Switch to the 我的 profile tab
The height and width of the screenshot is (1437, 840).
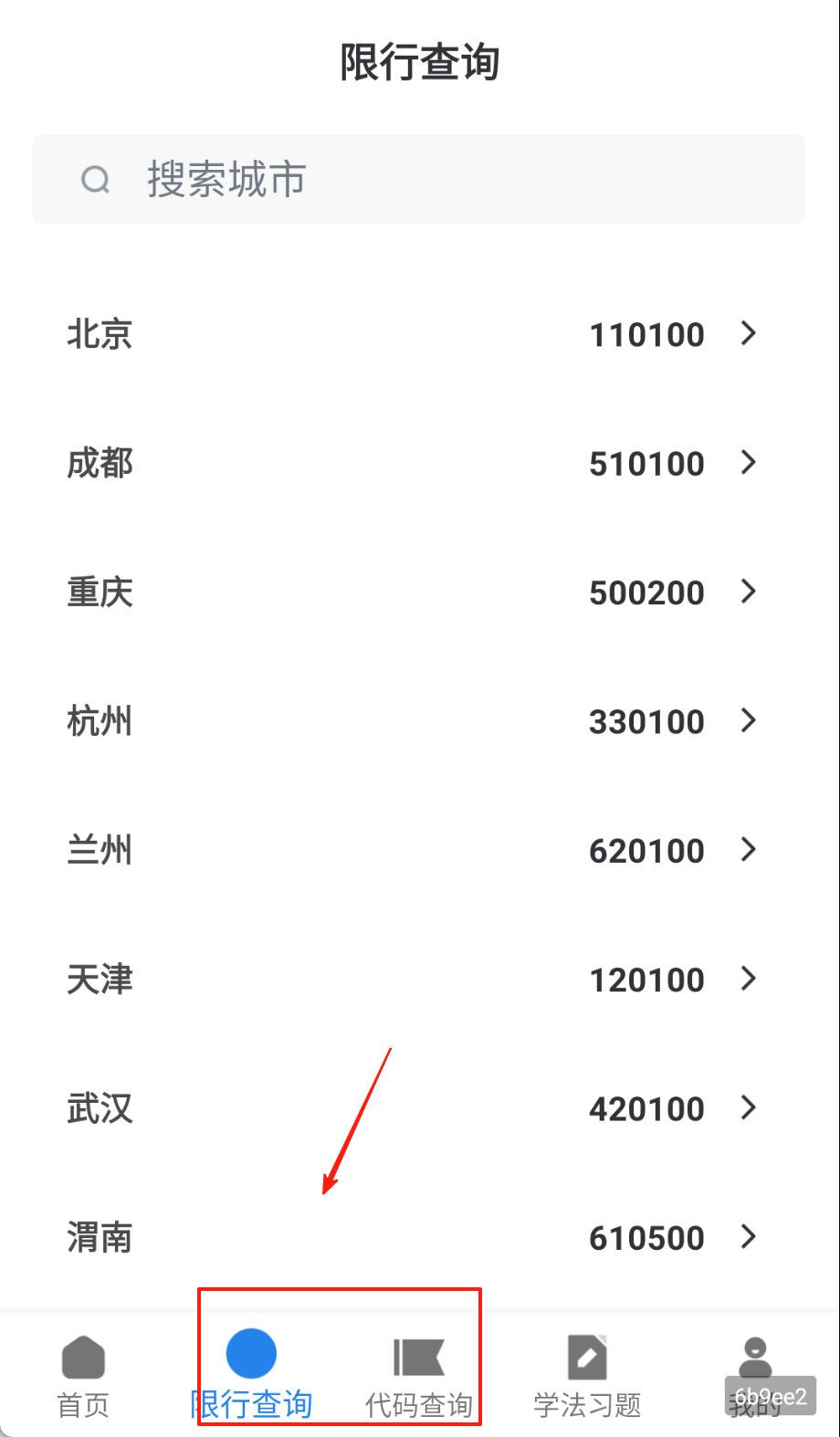[755, 1376]
